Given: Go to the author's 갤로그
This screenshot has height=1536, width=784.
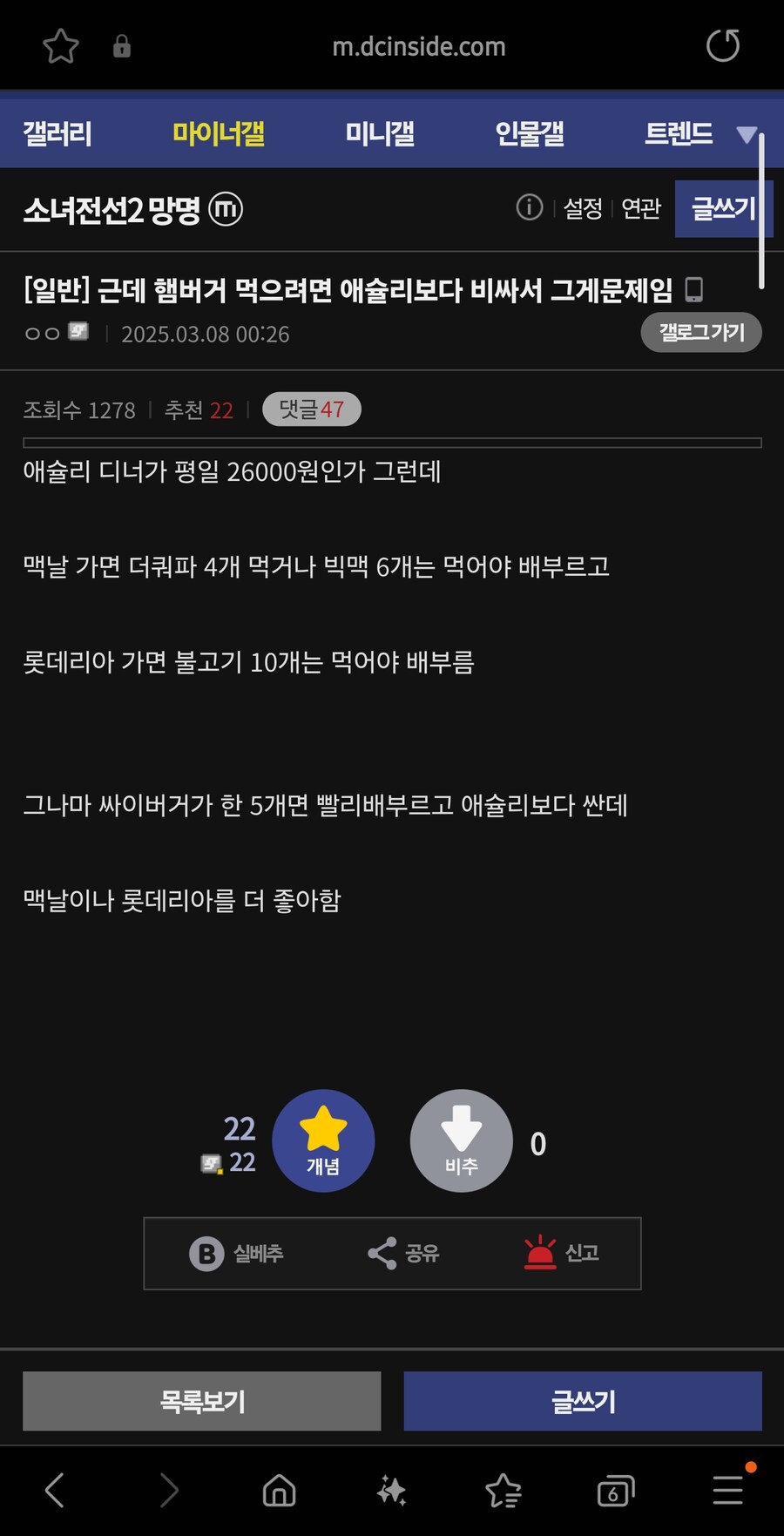Looking at the screenshot, I should (701, 332).
